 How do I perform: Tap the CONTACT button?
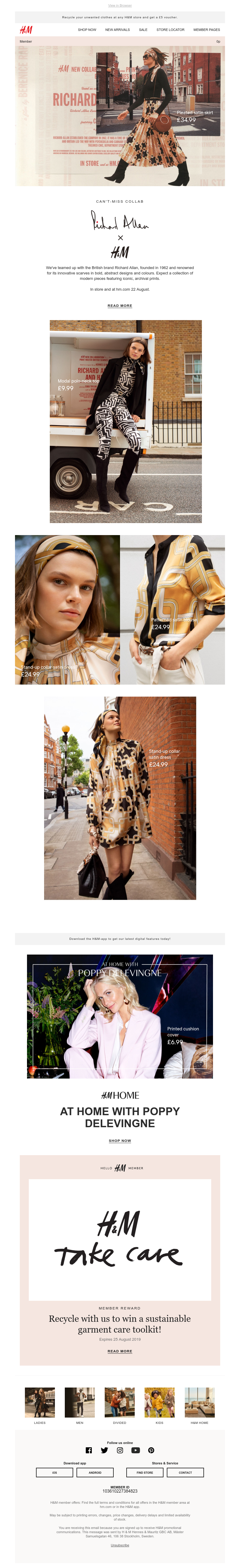tap(185, 1473)
